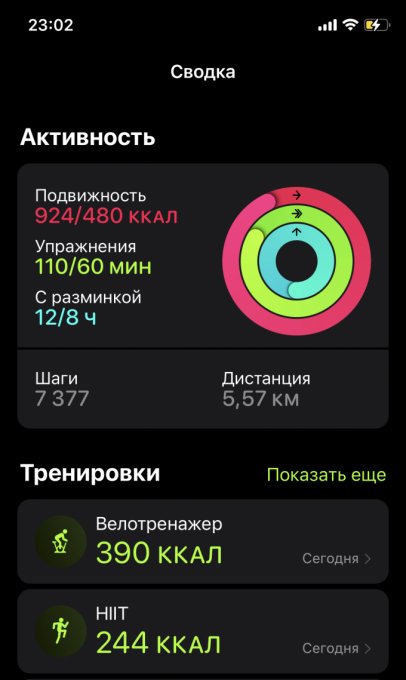Open the Велотренажер workout
The height and width of the screenshot is (680, 406).
pyautogui.click(x=203, y=541)
